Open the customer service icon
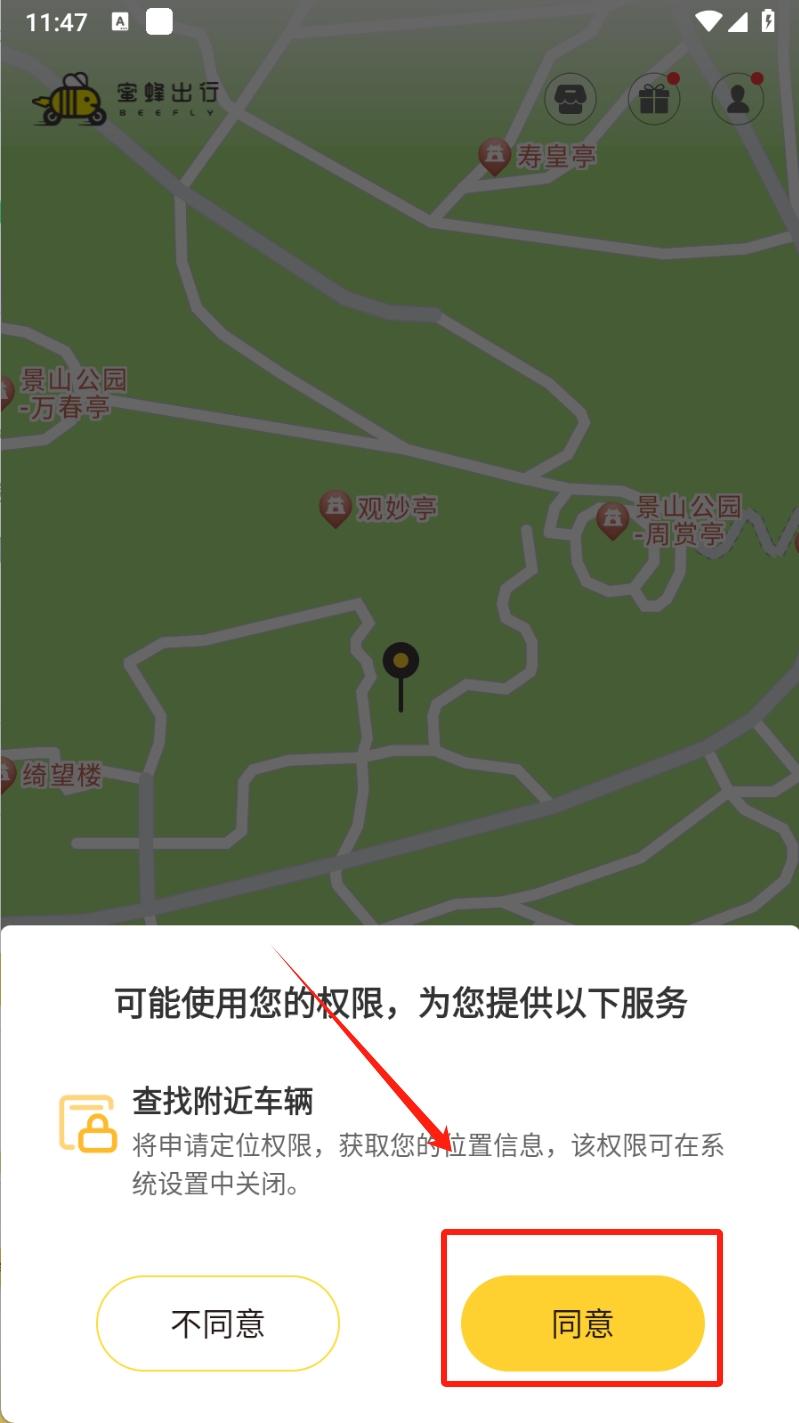 coord(570,99)
